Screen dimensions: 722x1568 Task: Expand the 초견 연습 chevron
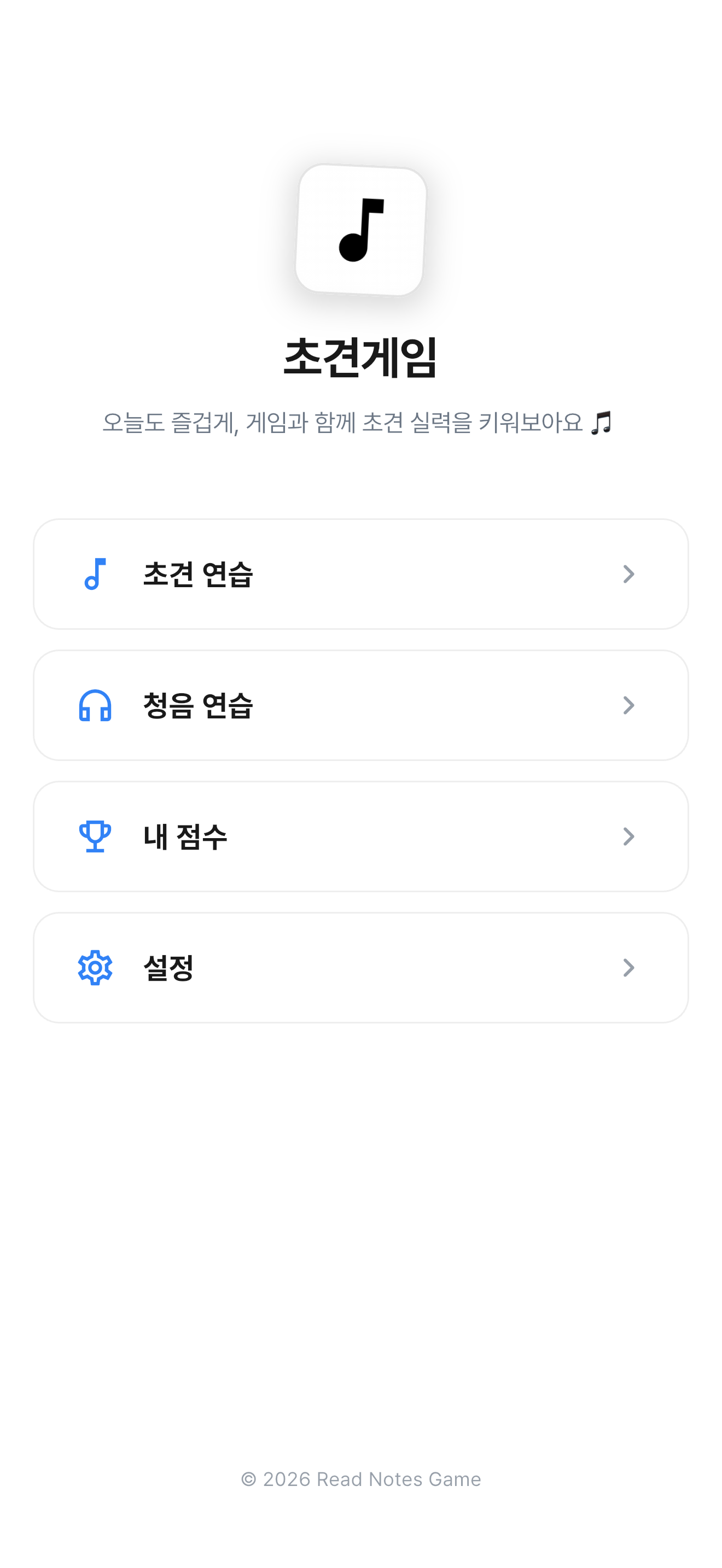coord(630,574)
